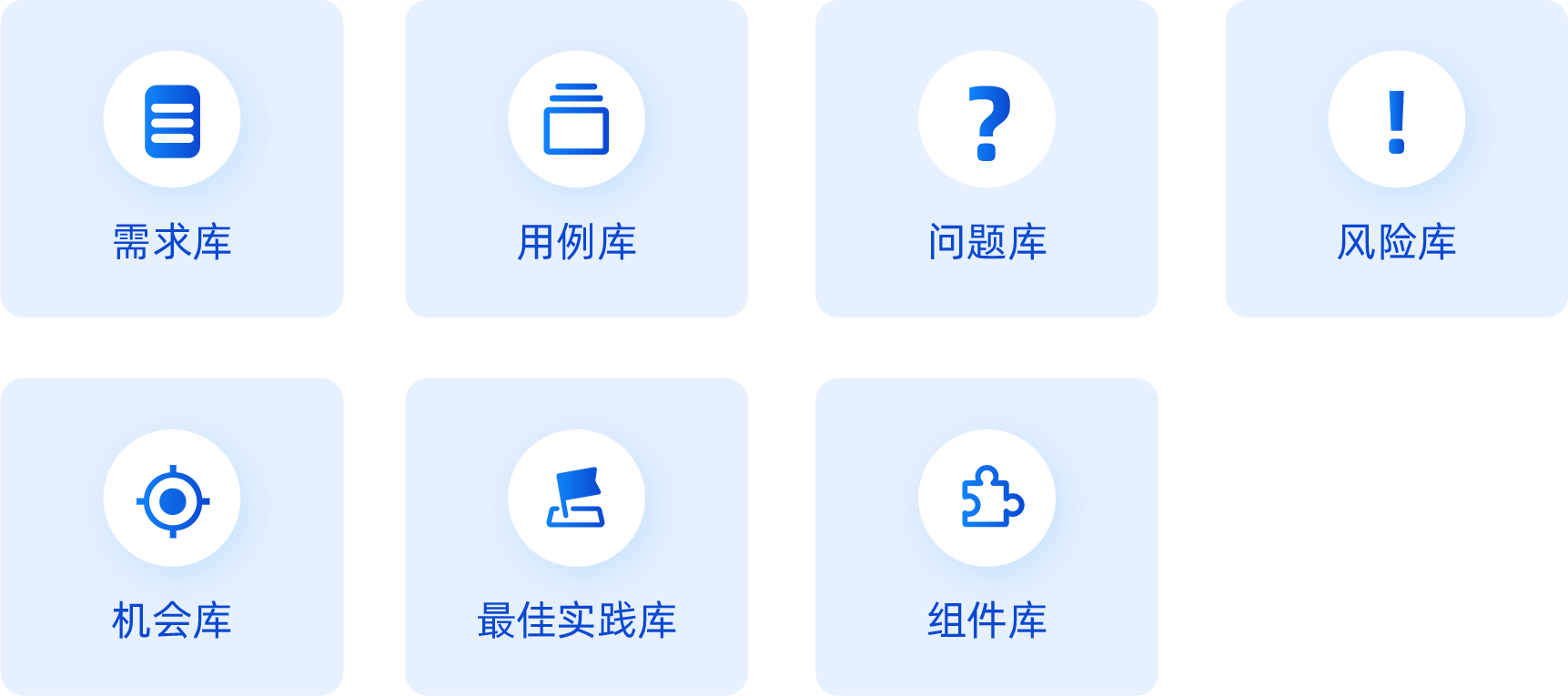
Task: Open the 最佳实践库 library
Action: 576,537
